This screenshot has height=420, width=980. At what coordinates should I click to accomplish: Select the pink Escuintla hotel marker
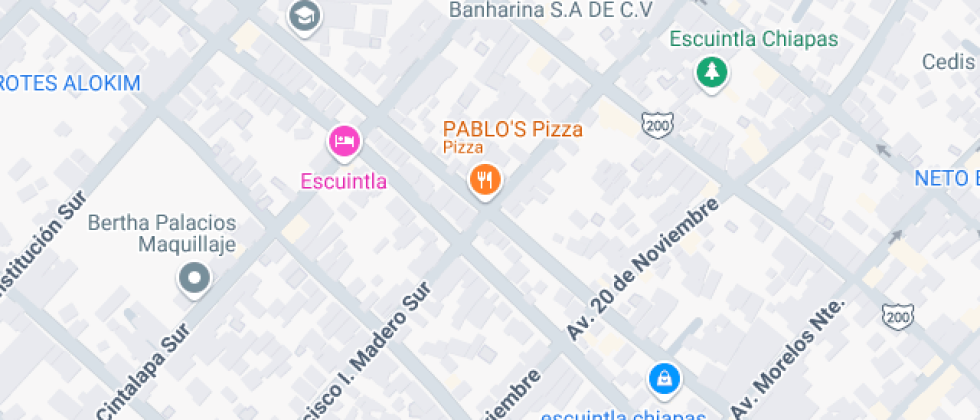coord(344,141)
